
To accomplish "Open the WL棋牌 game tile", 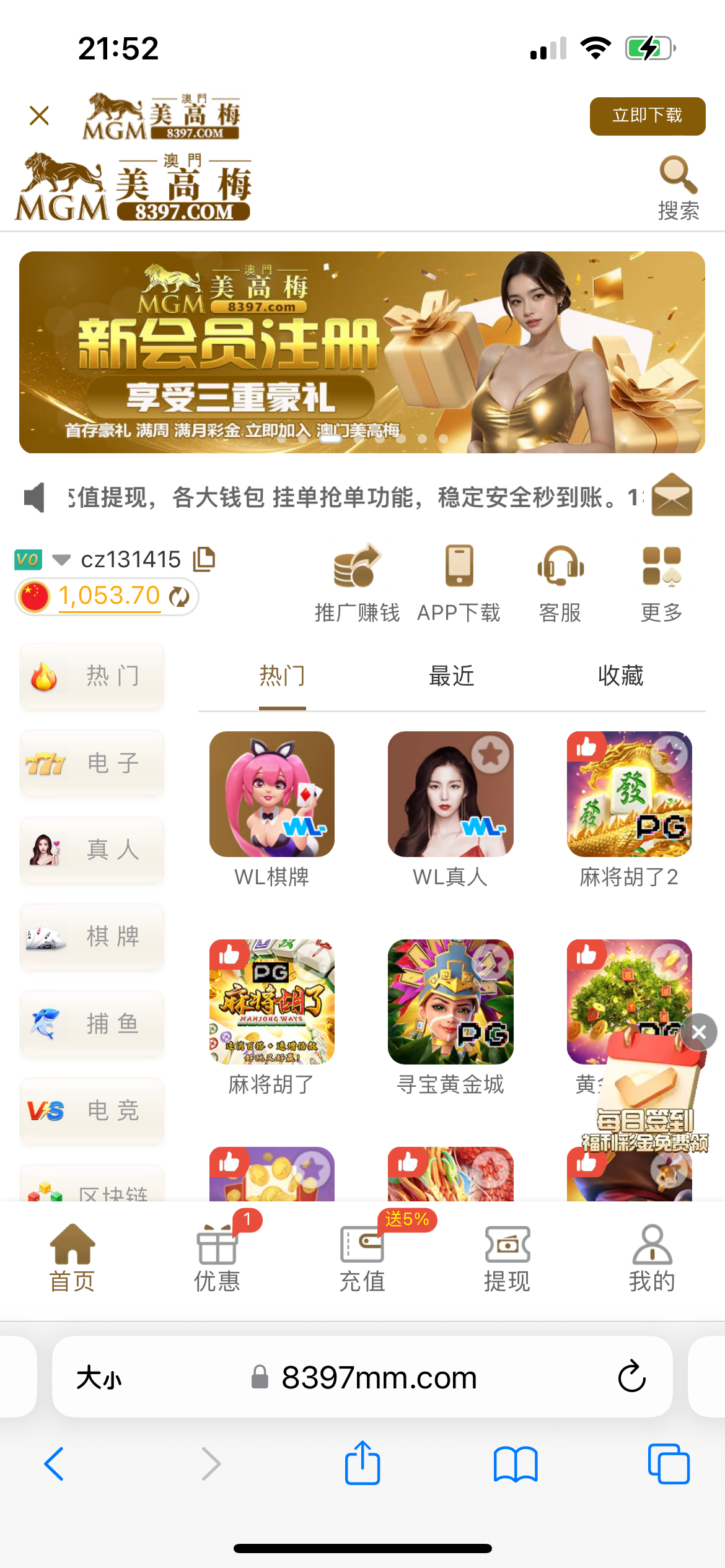I will pyautogui.click(x=271, y=794).
